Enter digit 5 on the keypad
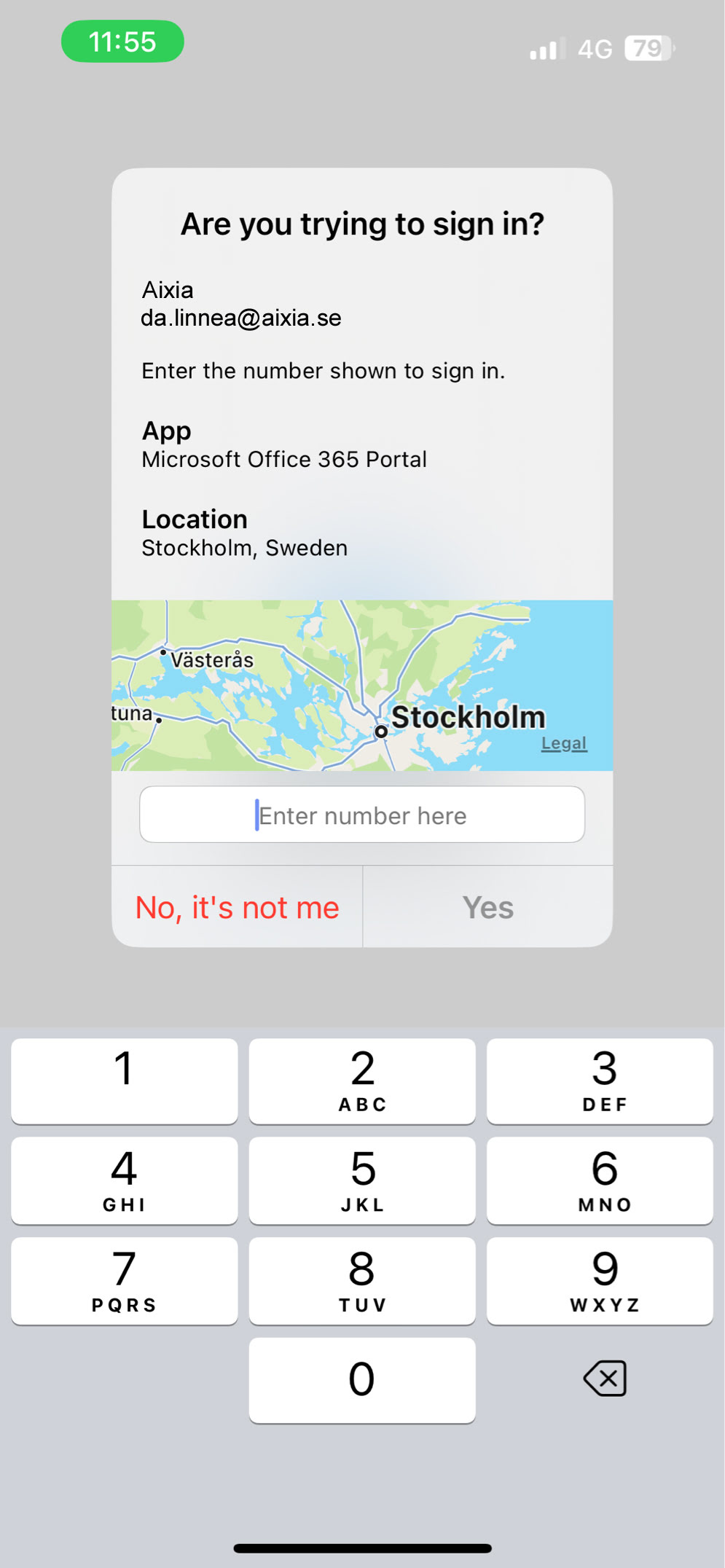This screenshot has height=1568, width=725. point(362,1180)
